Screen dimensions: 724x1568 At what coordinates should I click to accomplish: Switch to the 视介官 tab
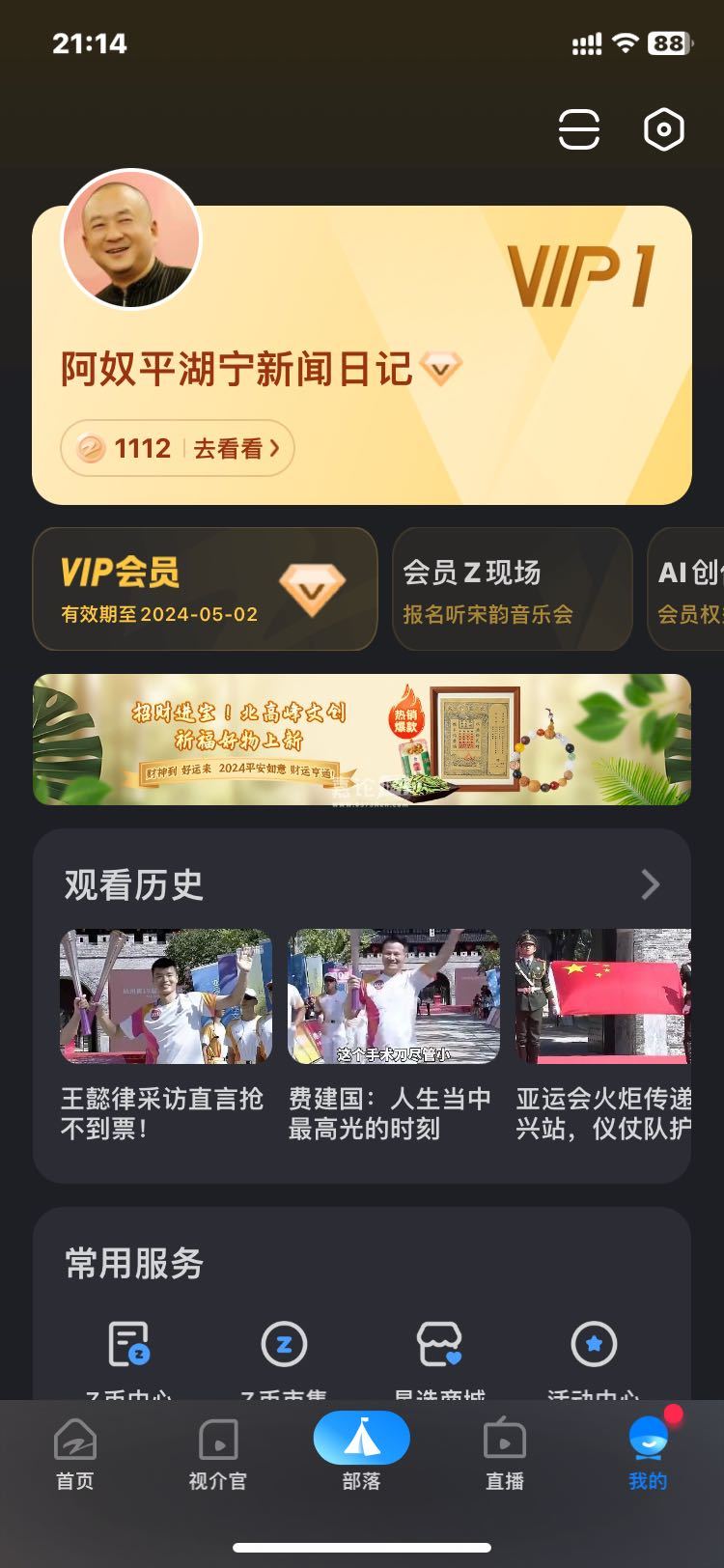(x=218, y=1454)
